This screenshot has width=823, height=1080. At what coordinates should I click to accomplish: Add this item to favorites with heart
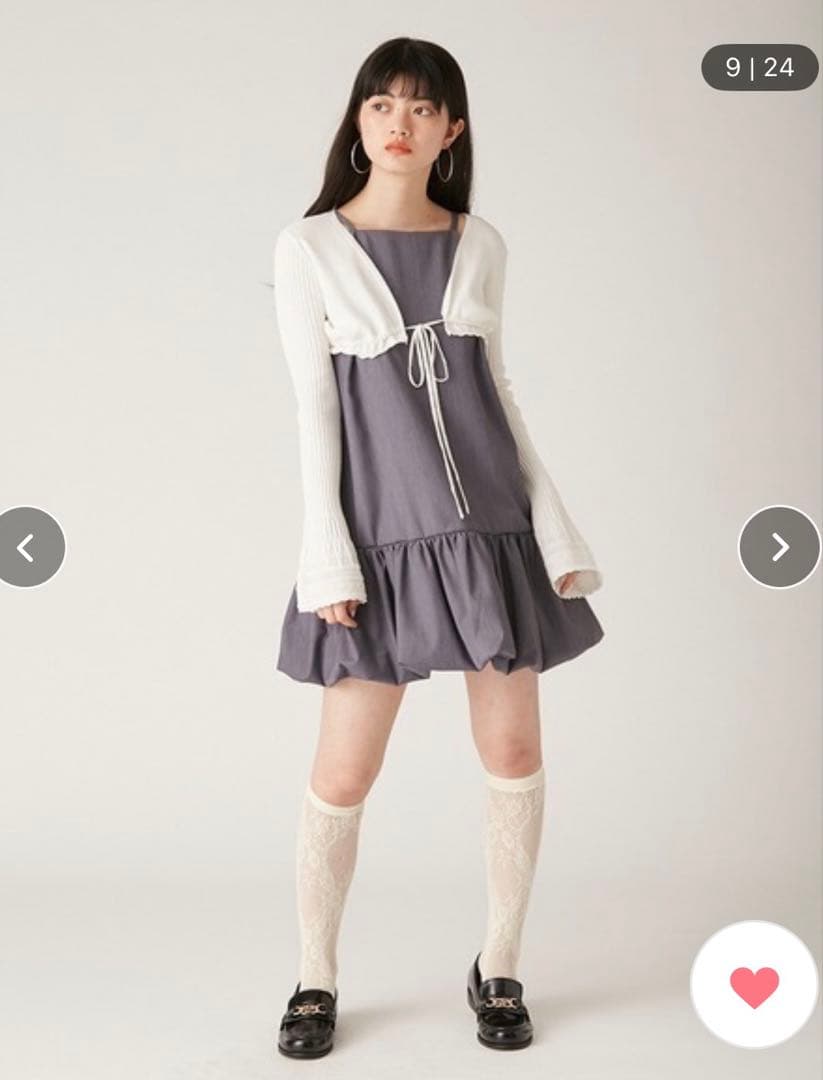coord(754,985)
